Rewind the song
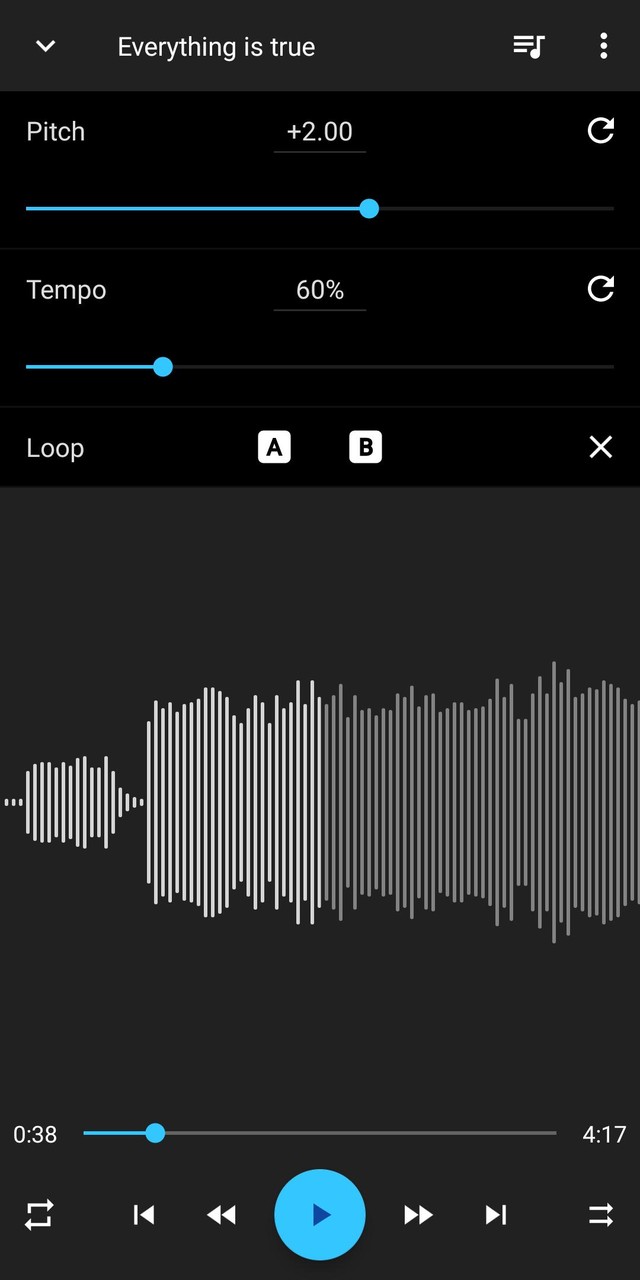The width and height of the screenshot is (640, 1280). 221,1215
